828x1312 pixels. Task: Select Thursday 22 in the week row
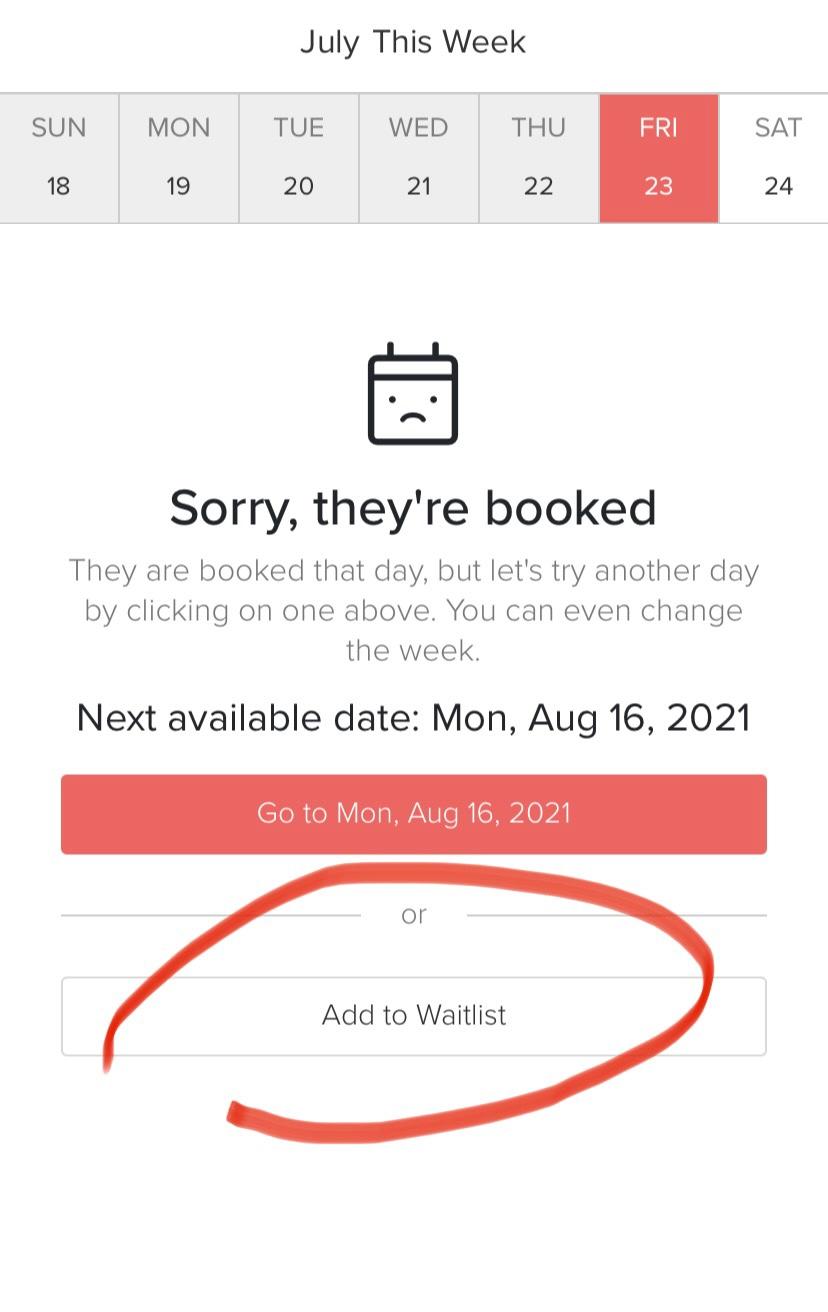tap(538, 158)
